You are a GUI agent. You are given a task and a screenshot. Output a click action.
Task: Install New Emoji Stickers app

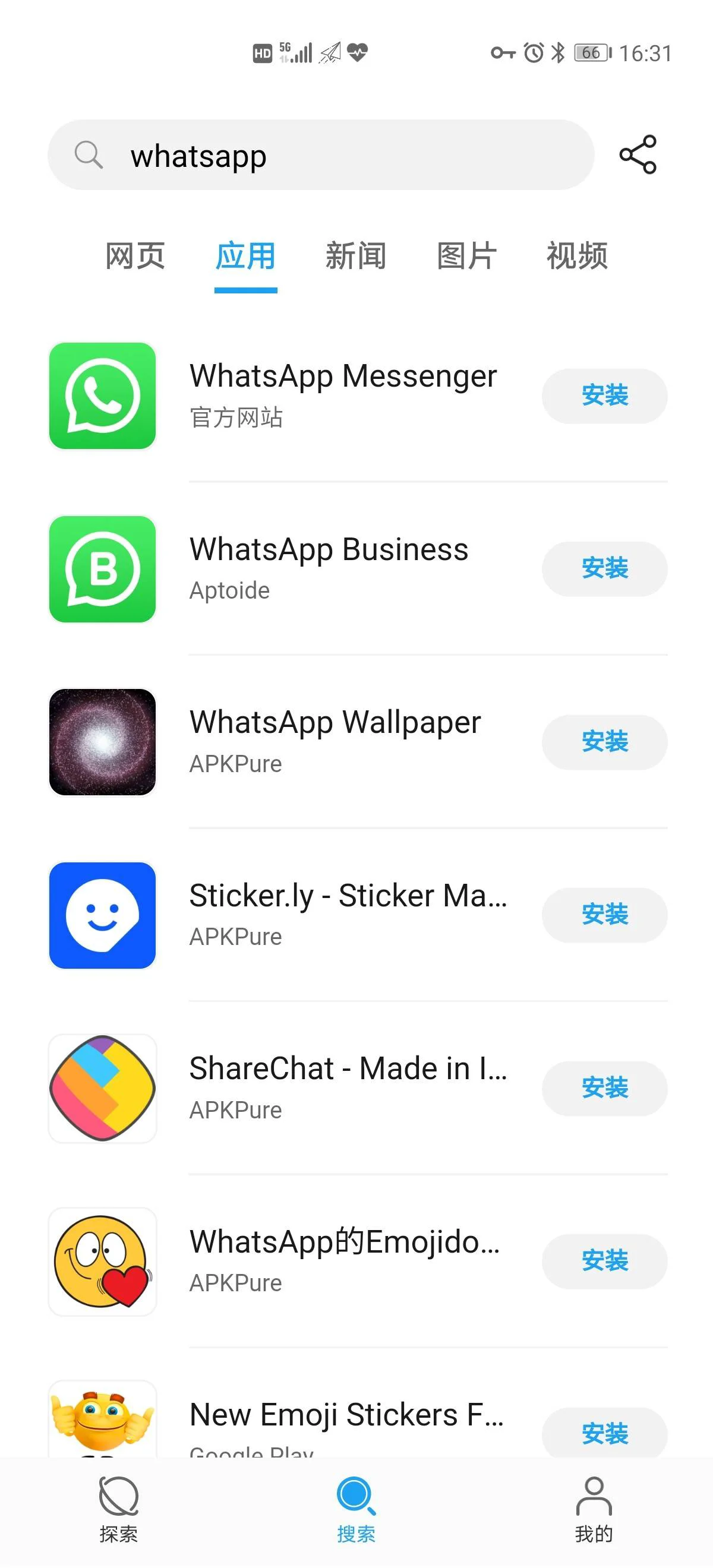click(605, 1433)
